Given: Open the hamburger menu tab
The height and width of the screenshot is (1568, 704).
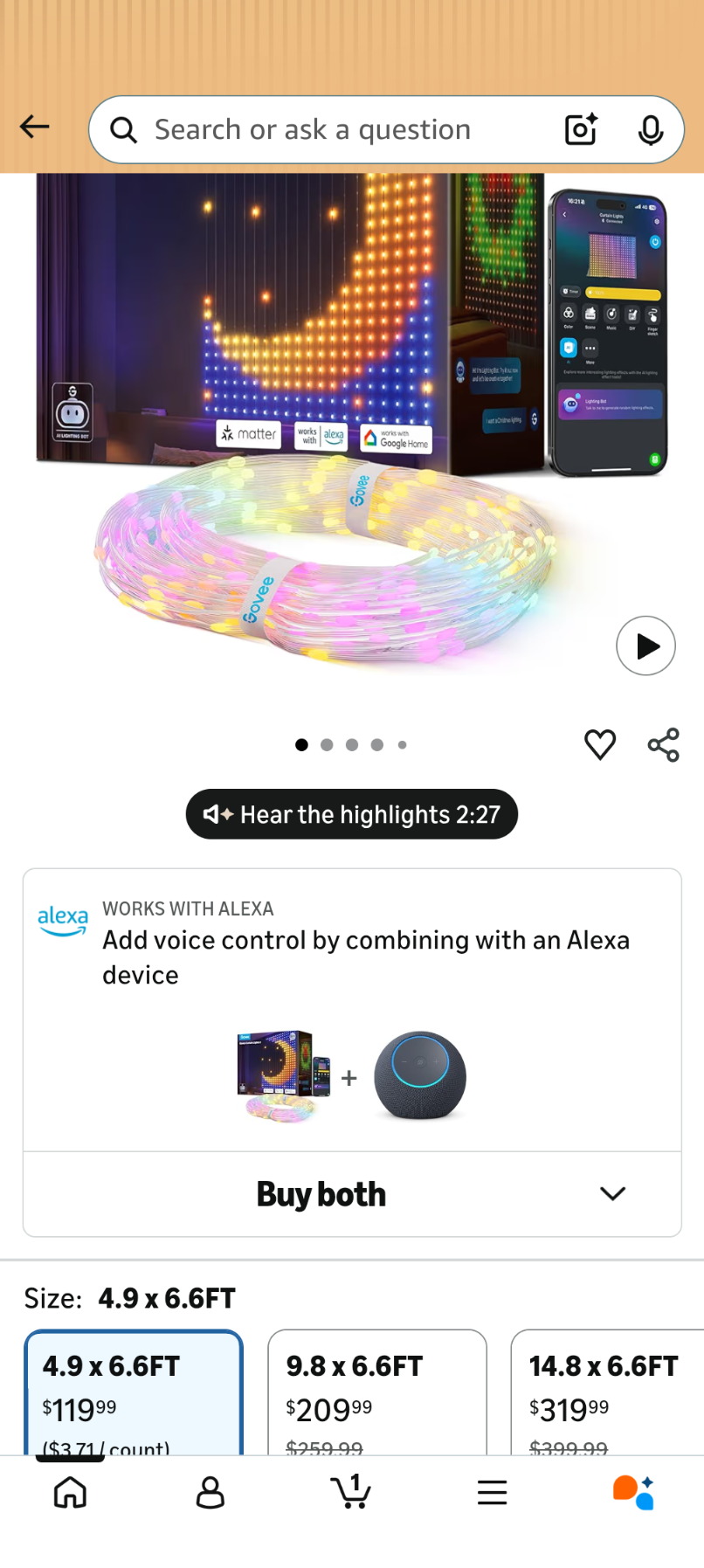Looking at the screenshot, I should click(493, 1493).
